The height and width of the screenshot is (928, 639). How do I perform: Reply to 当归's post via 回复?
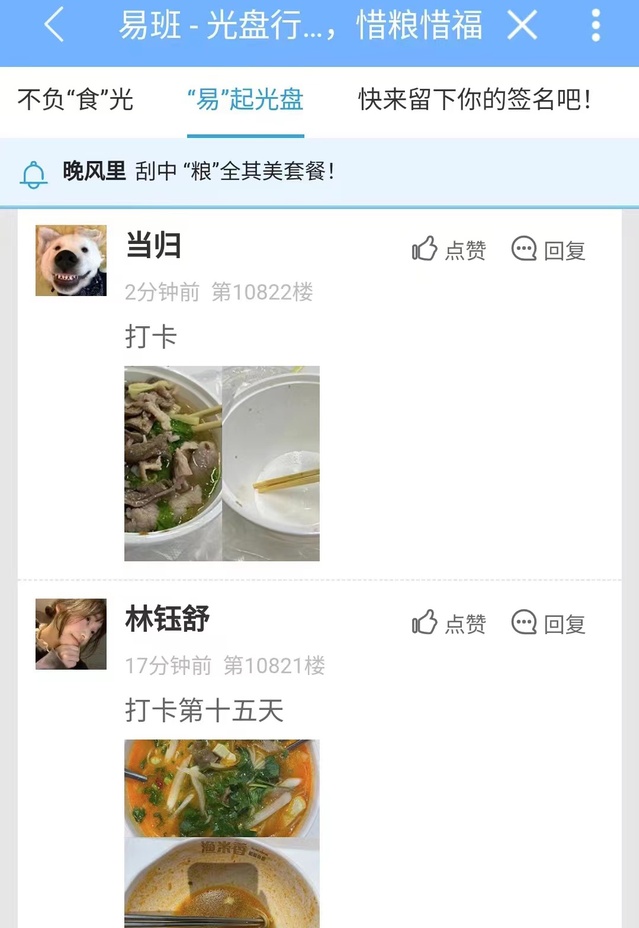548,250
